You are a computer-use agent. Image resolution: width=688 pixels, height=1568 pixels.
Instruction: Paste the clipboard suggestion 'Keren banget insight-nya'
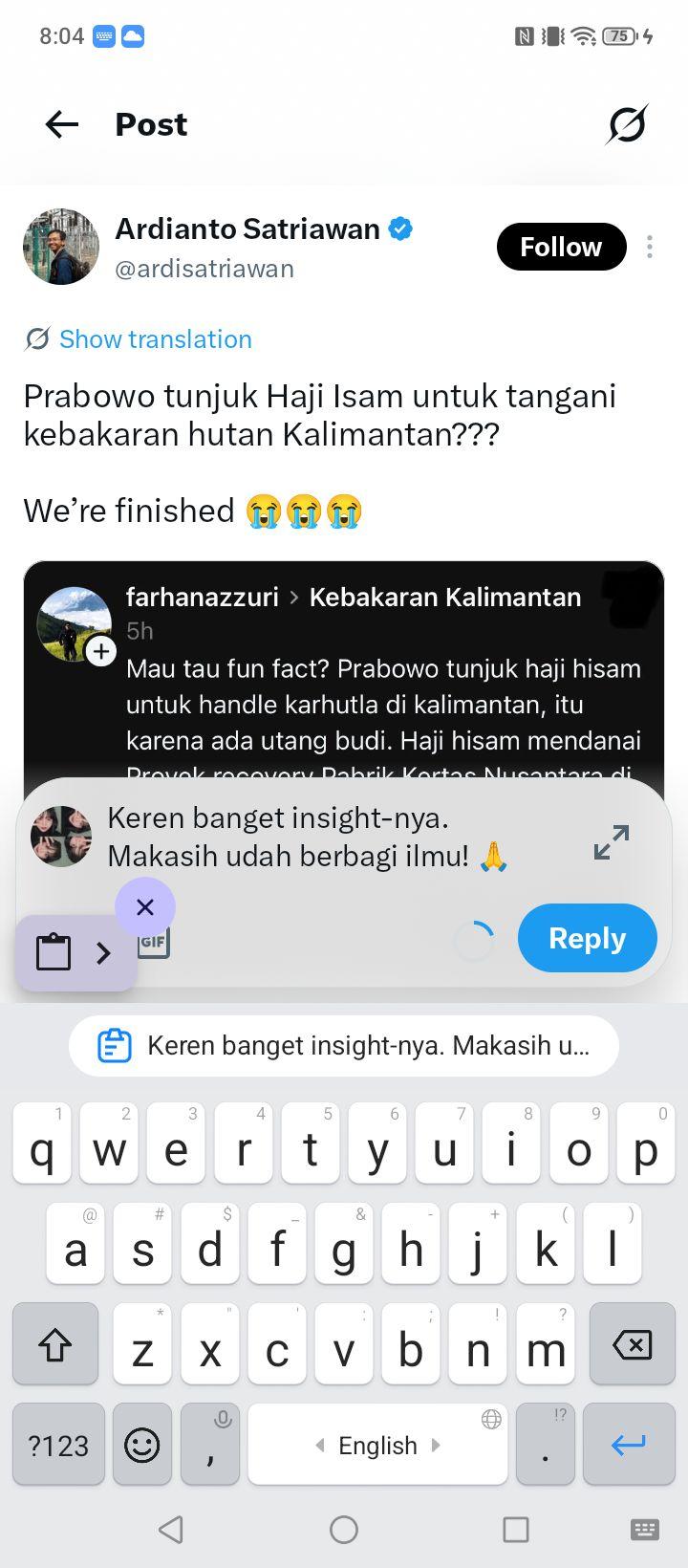(344, 1046)
